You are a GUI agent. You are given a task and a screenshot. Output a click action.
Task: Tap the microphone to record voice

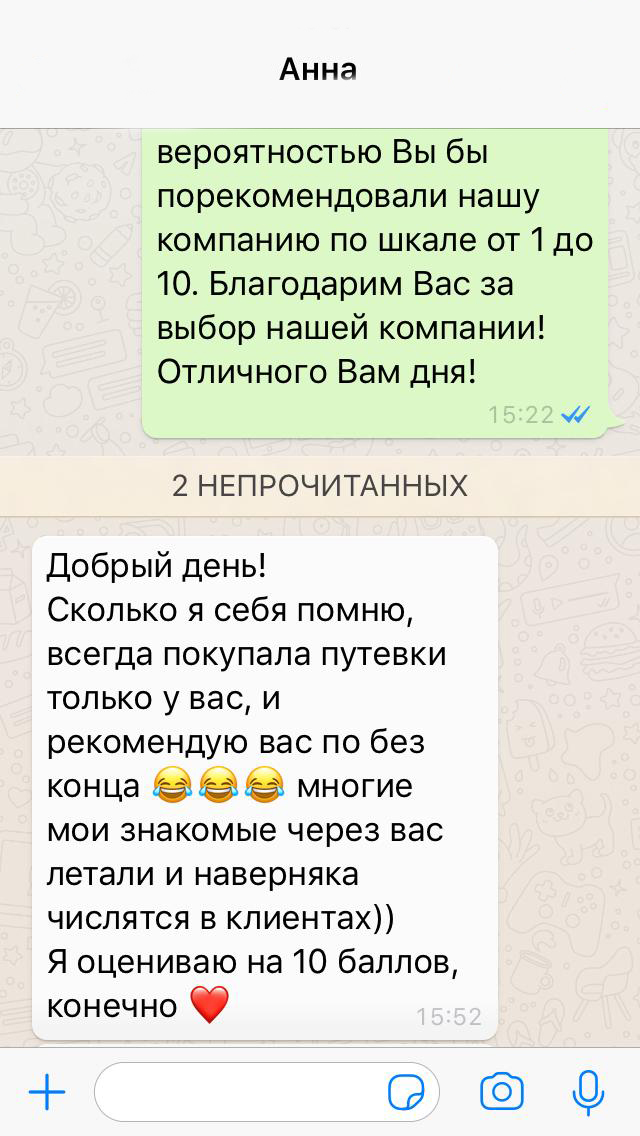click(x=589, y=1092)
